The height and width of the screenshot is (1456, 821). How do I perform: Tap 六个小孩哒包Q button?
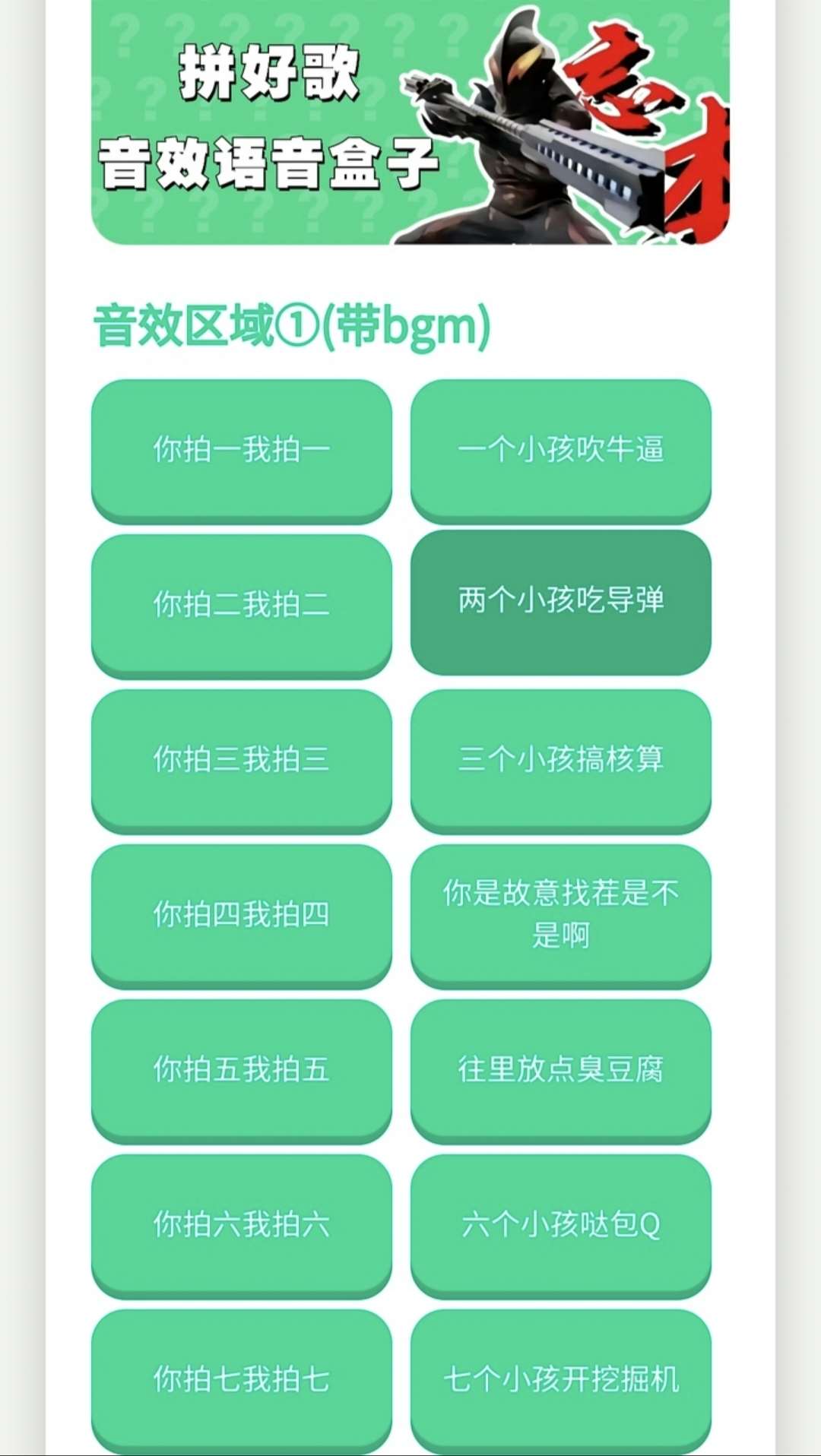(x=560, y=1224)
